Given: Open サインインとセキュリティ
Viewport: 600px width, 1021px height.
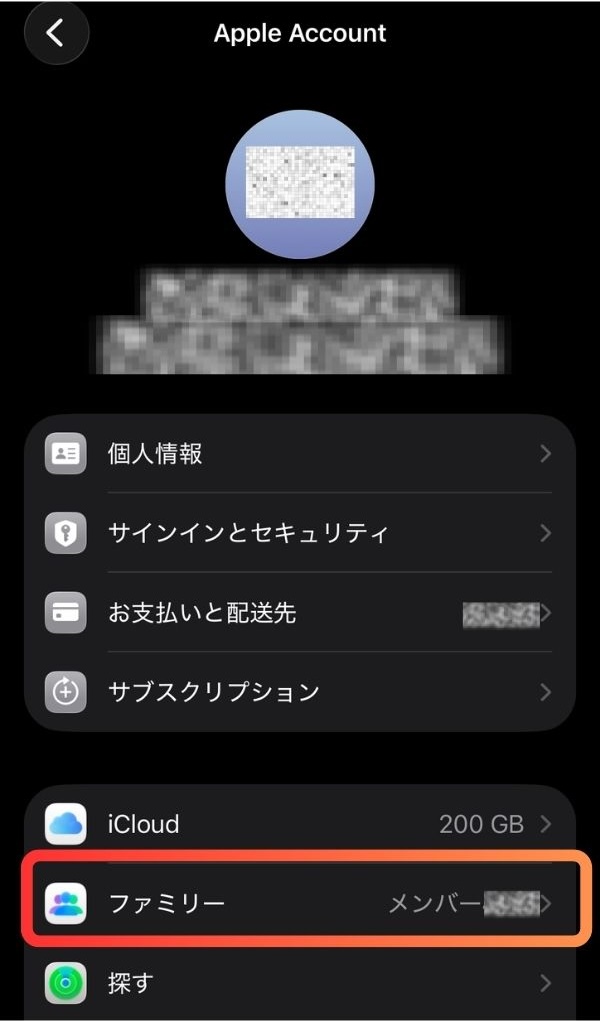Looking at the screenshot, I should click(300, 533).
